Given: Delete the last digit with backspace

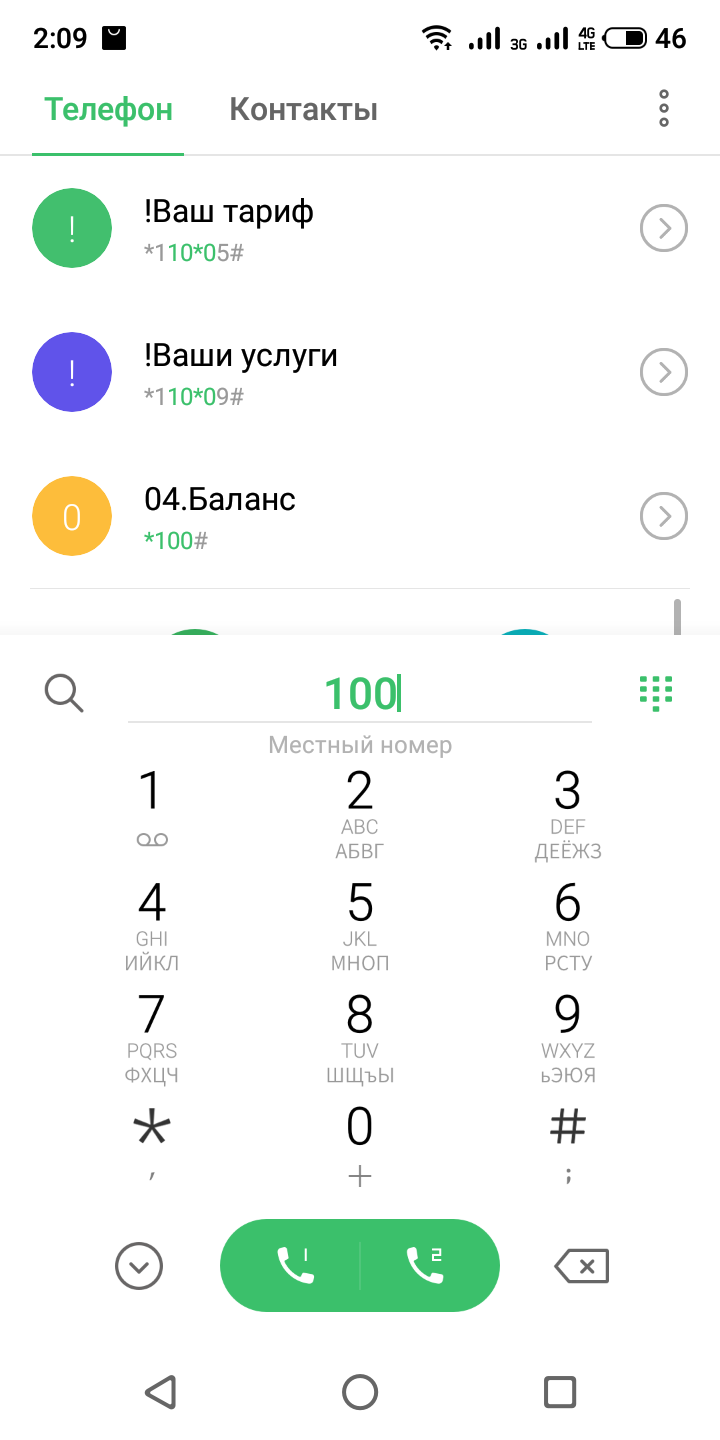Looking at the screenshot, I should 582,1267.
